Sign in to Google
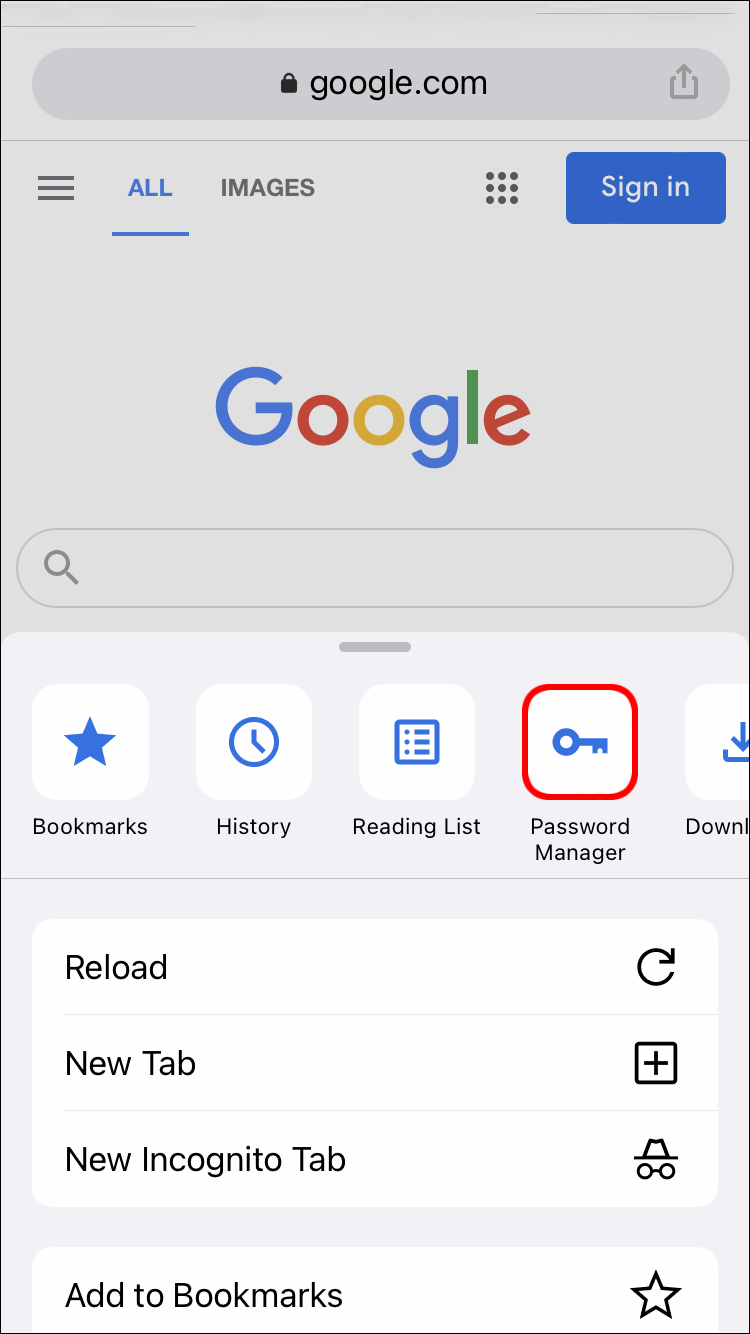Screen dimensions: 750x1334 pos(645,187)
